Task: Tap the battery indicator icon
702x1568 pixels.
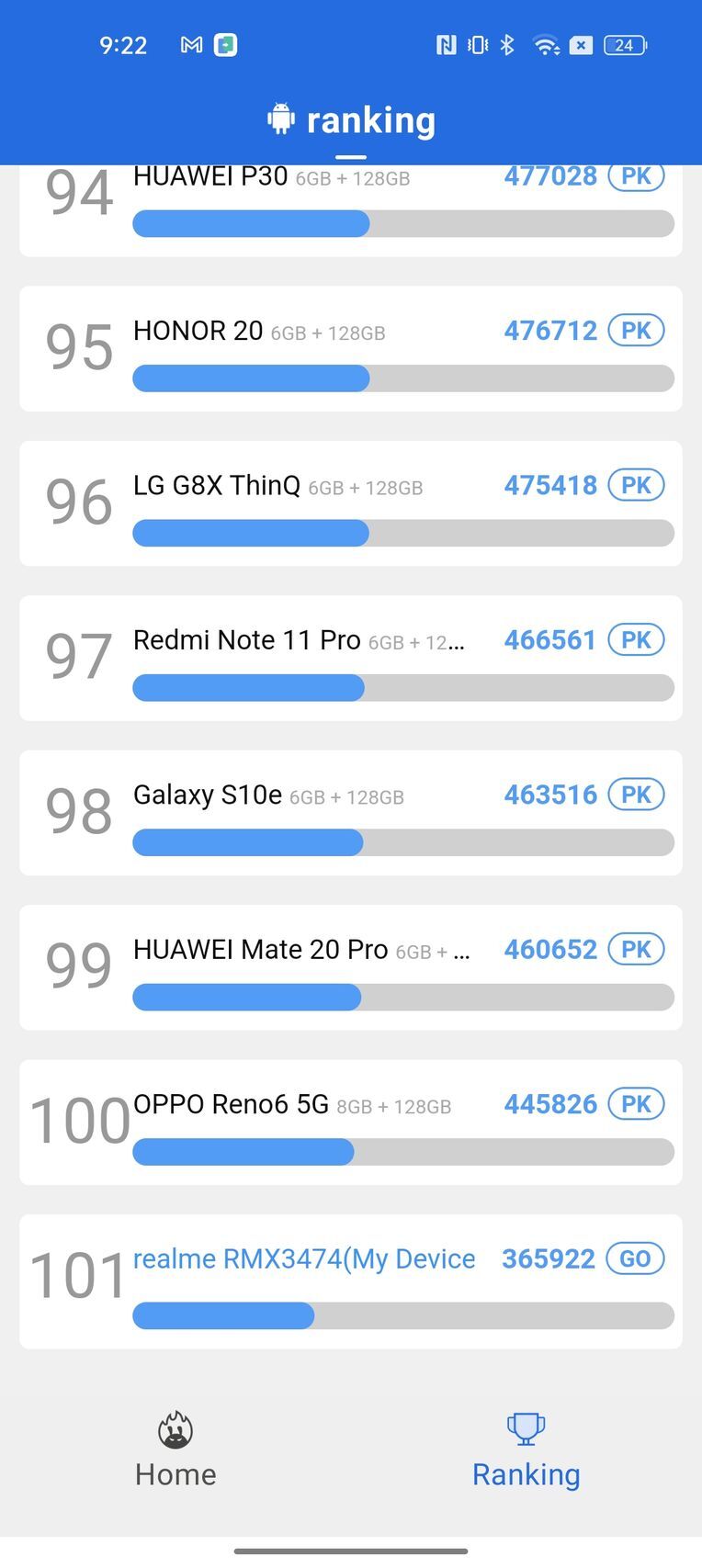Action: click(x=624, y=43)
